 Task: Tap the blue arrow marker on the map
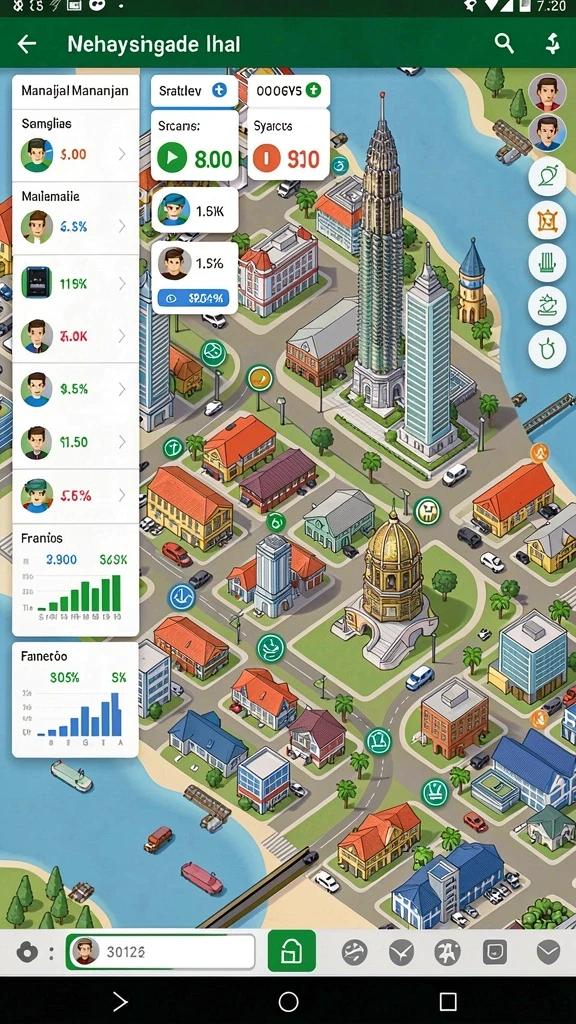point(181,597)
